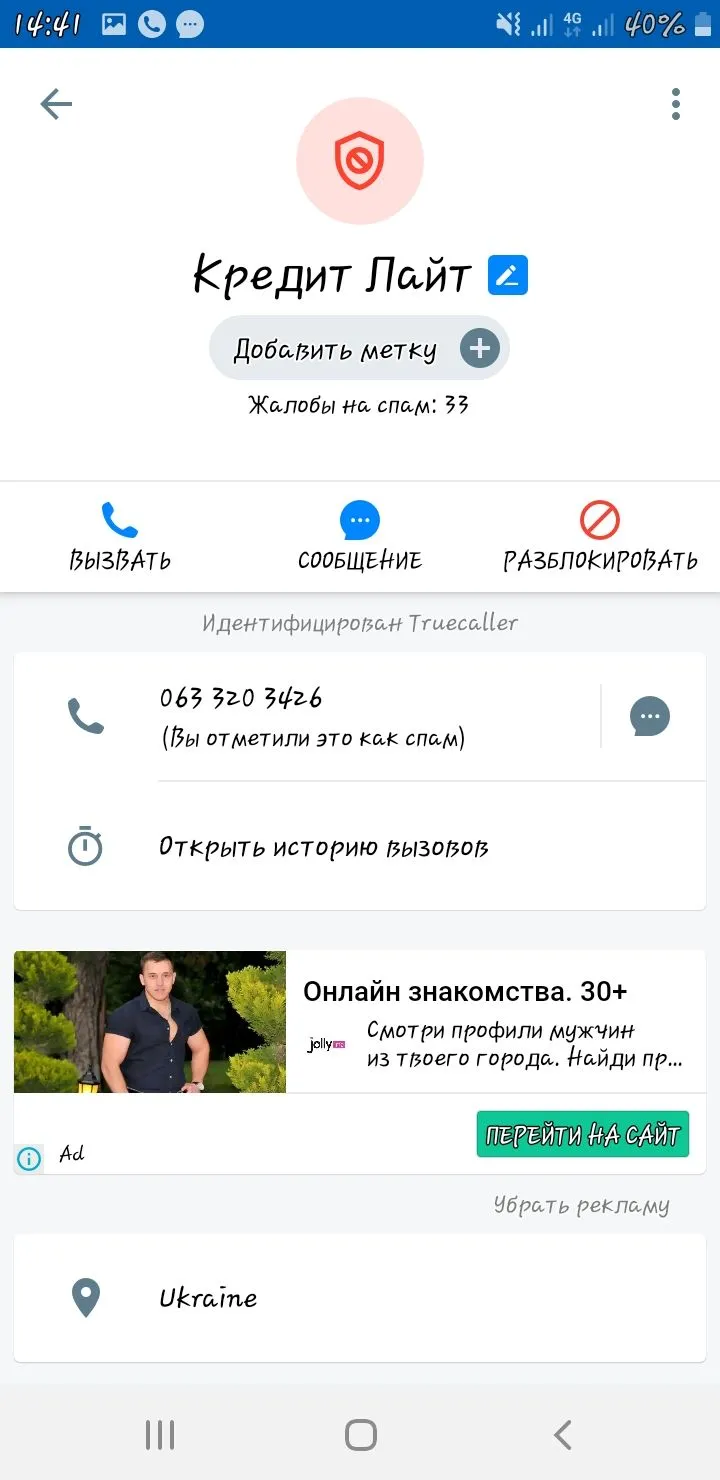Screen dimensions: 720x1480
Task: Tap Перейти на сайт button
Action: click(x=583, y=1135)
